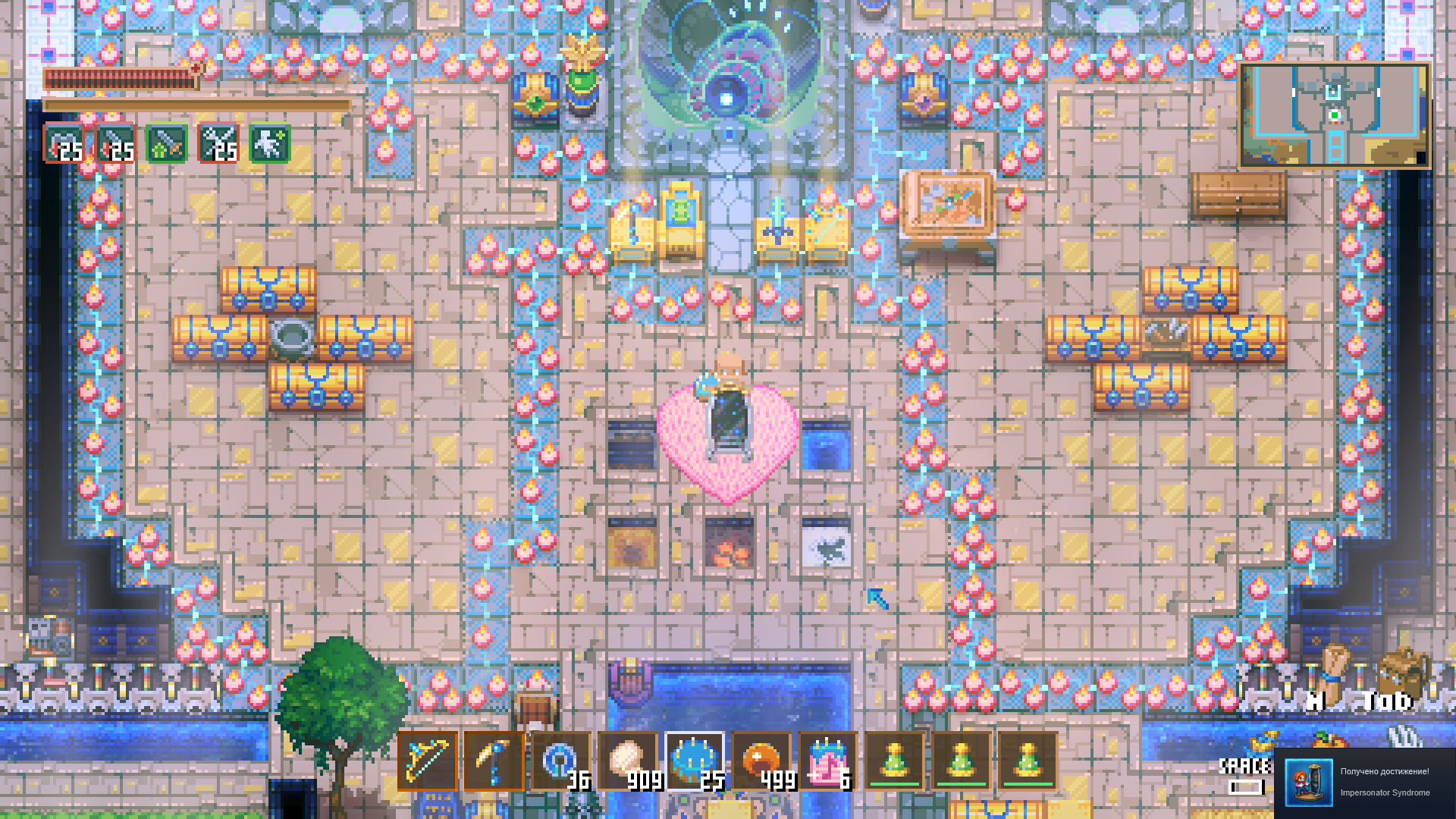Select the blue portal item with count 36
This screenshot has width=1456, height=819.
coord(560,761)
